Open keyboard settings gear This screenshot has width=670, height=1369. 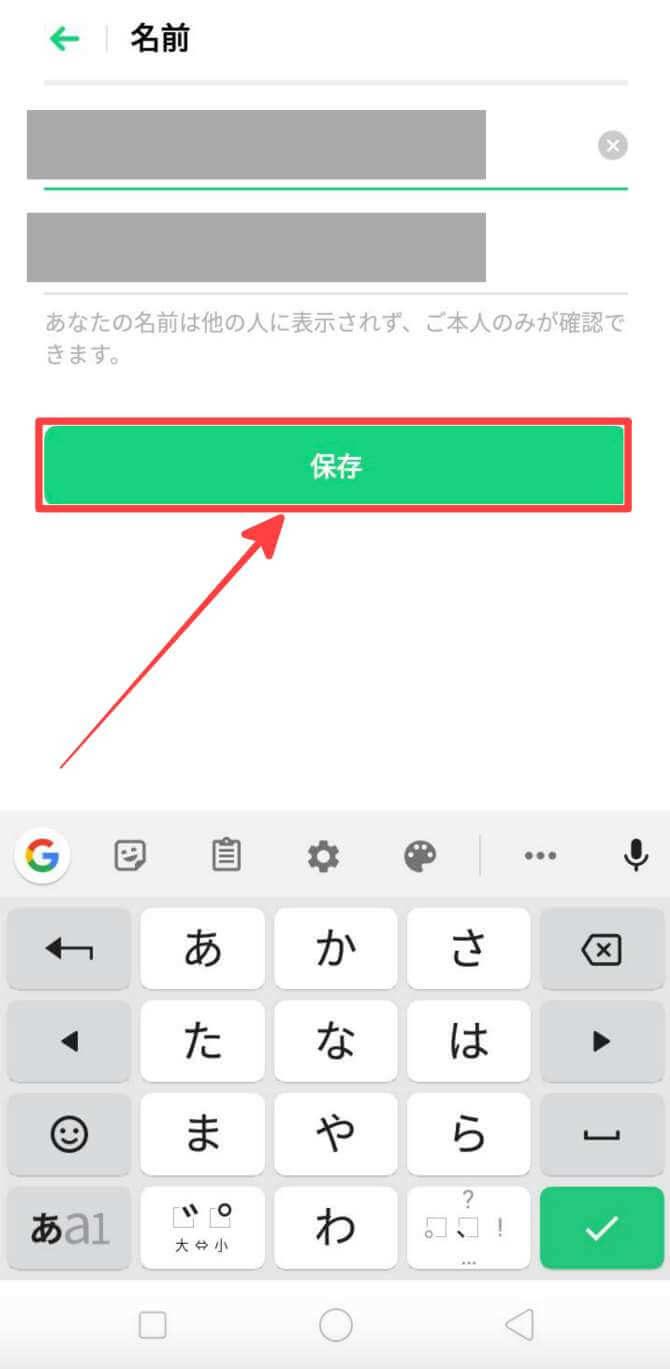click(323, 856)
